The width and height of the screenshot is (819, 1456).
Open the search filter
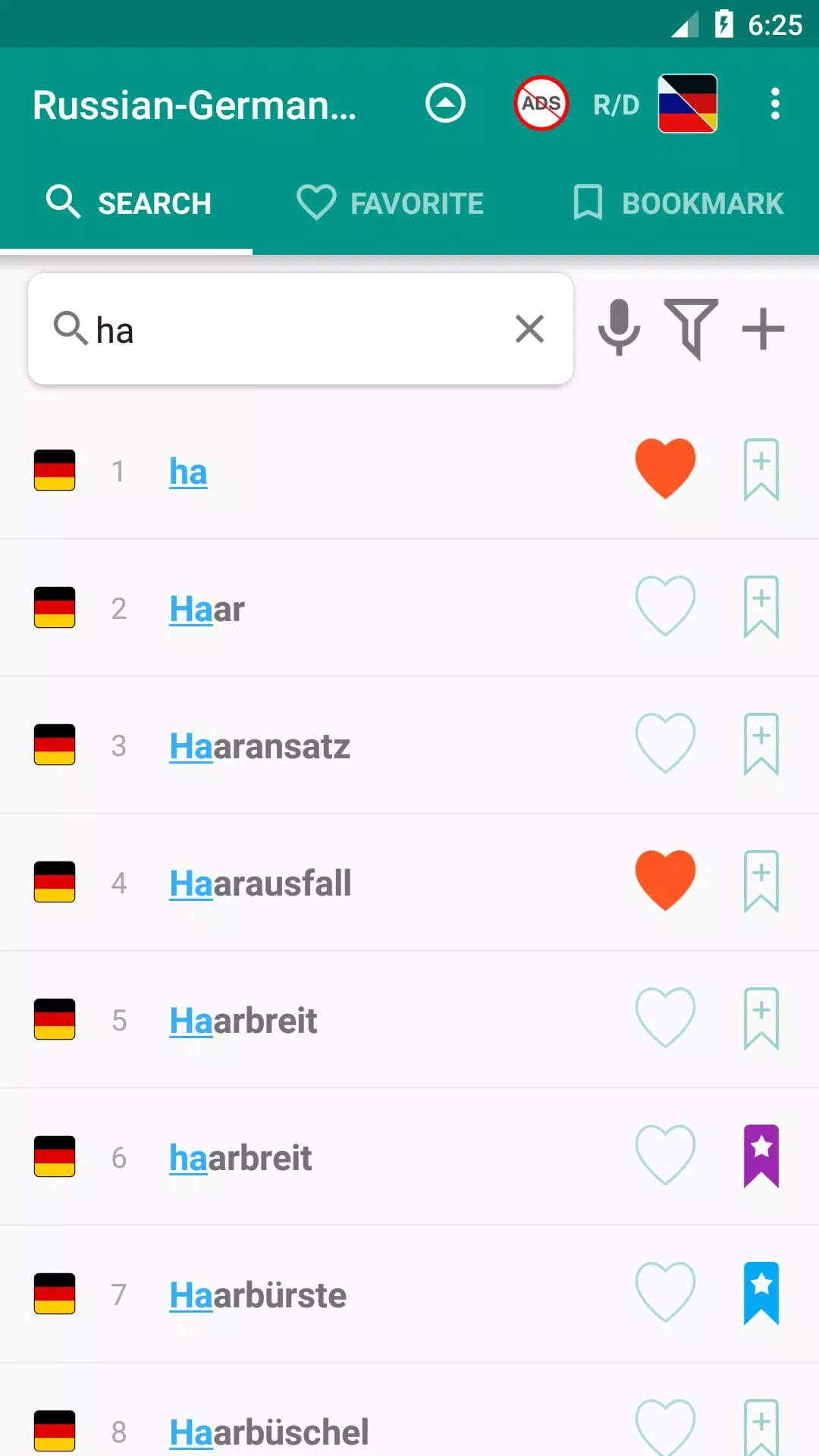point(691,328)
